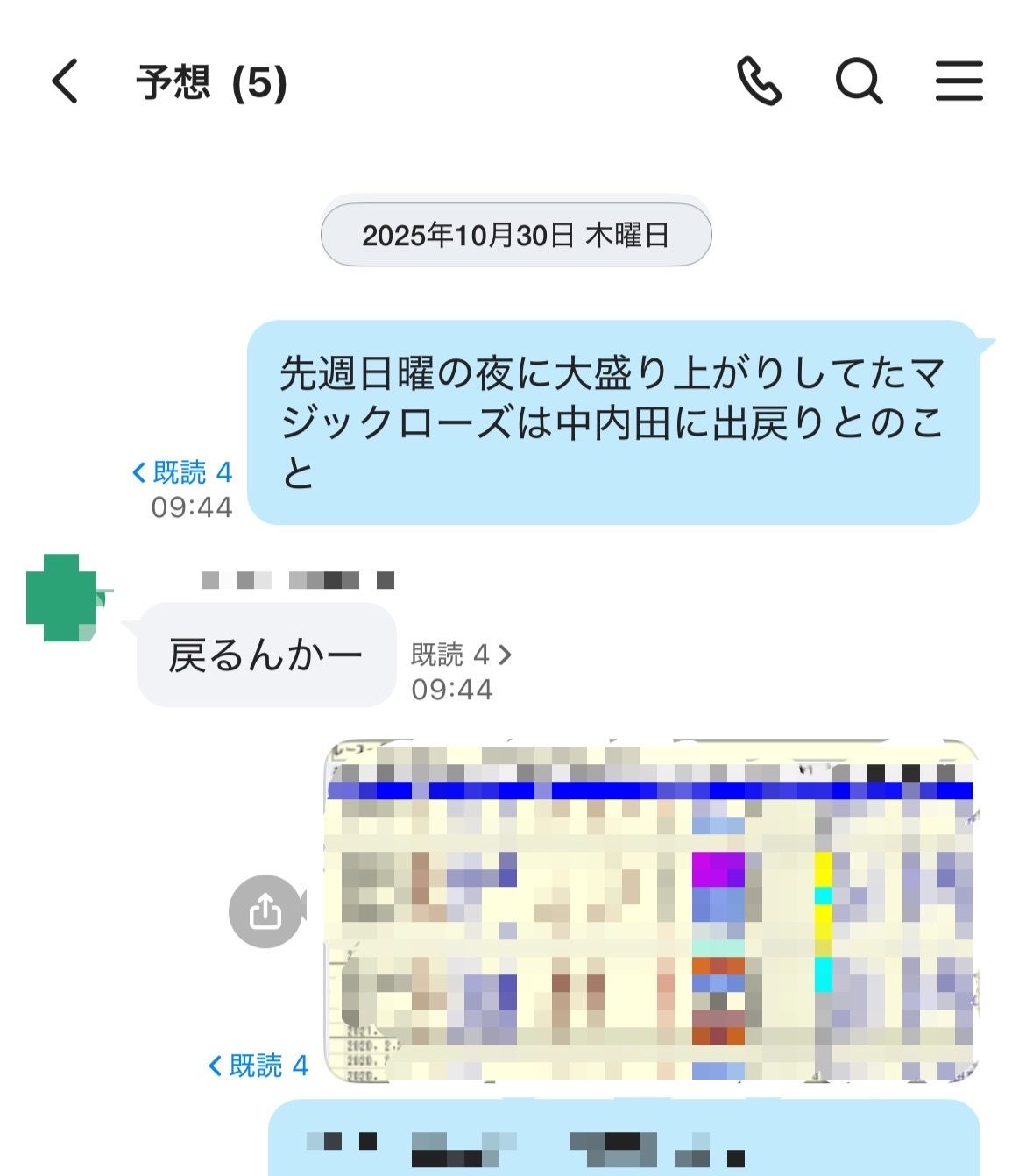View who read the shared image
This screenshot has height=1176, width=1033.
pyautogui.click(x=258, y=1066)
